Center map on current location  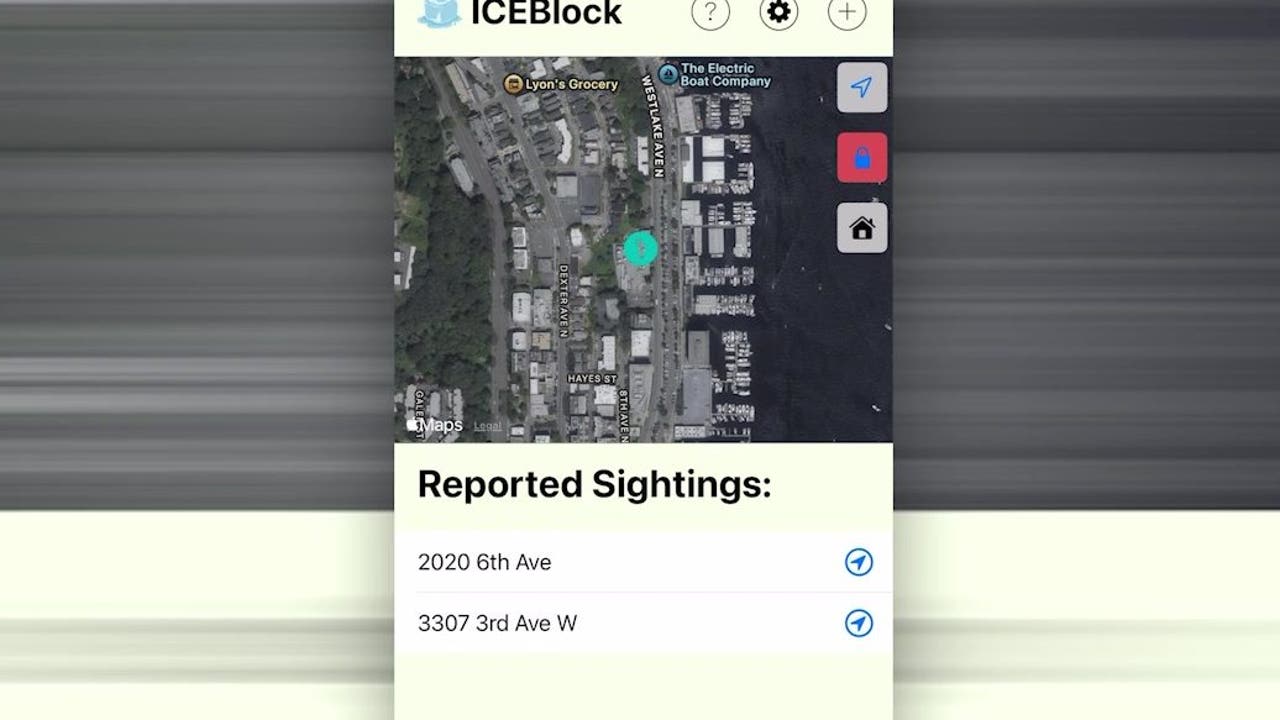(861, 88)
